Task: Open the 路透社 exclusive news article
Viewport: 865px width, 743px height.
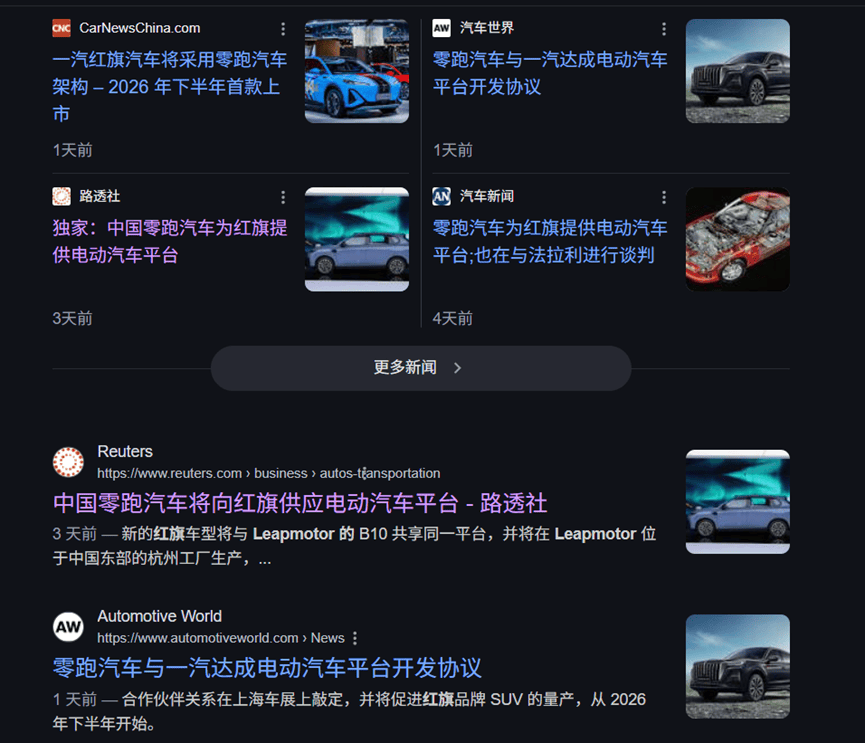Action: pyautogui.click(x=170, y=241)
